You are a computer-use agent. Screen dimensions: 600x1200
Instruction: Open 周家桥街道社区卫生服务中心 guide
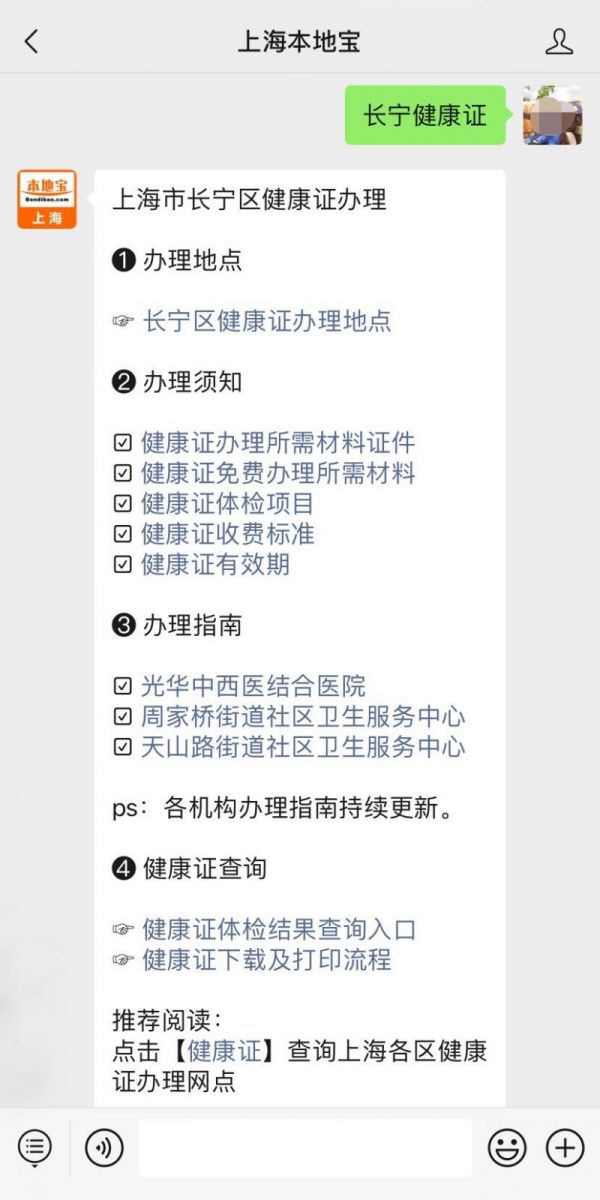[x=302, y=717]
